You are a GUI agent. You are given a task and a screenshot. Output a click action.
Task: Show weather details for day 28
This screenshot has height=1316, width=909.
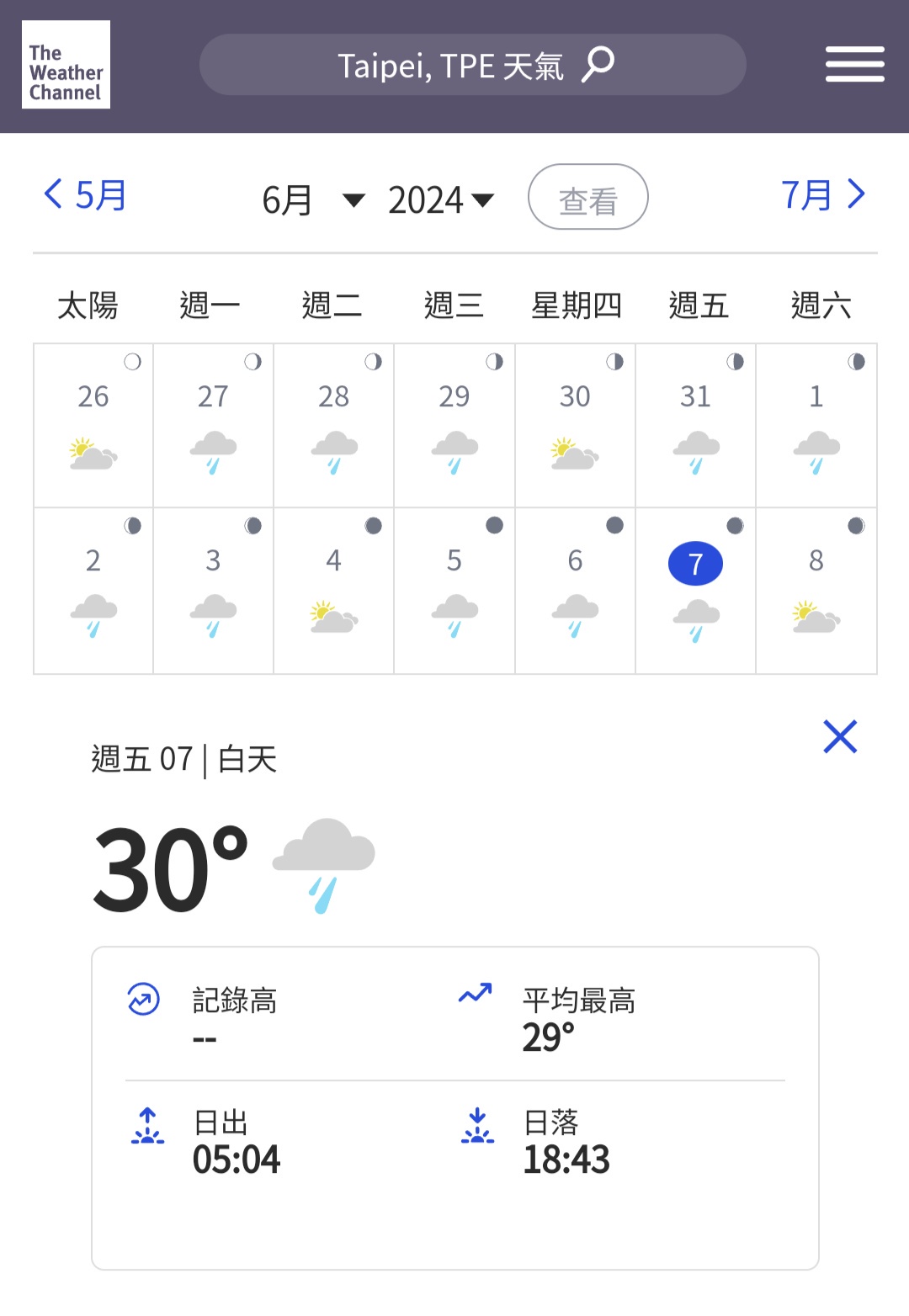coord(334,425)
